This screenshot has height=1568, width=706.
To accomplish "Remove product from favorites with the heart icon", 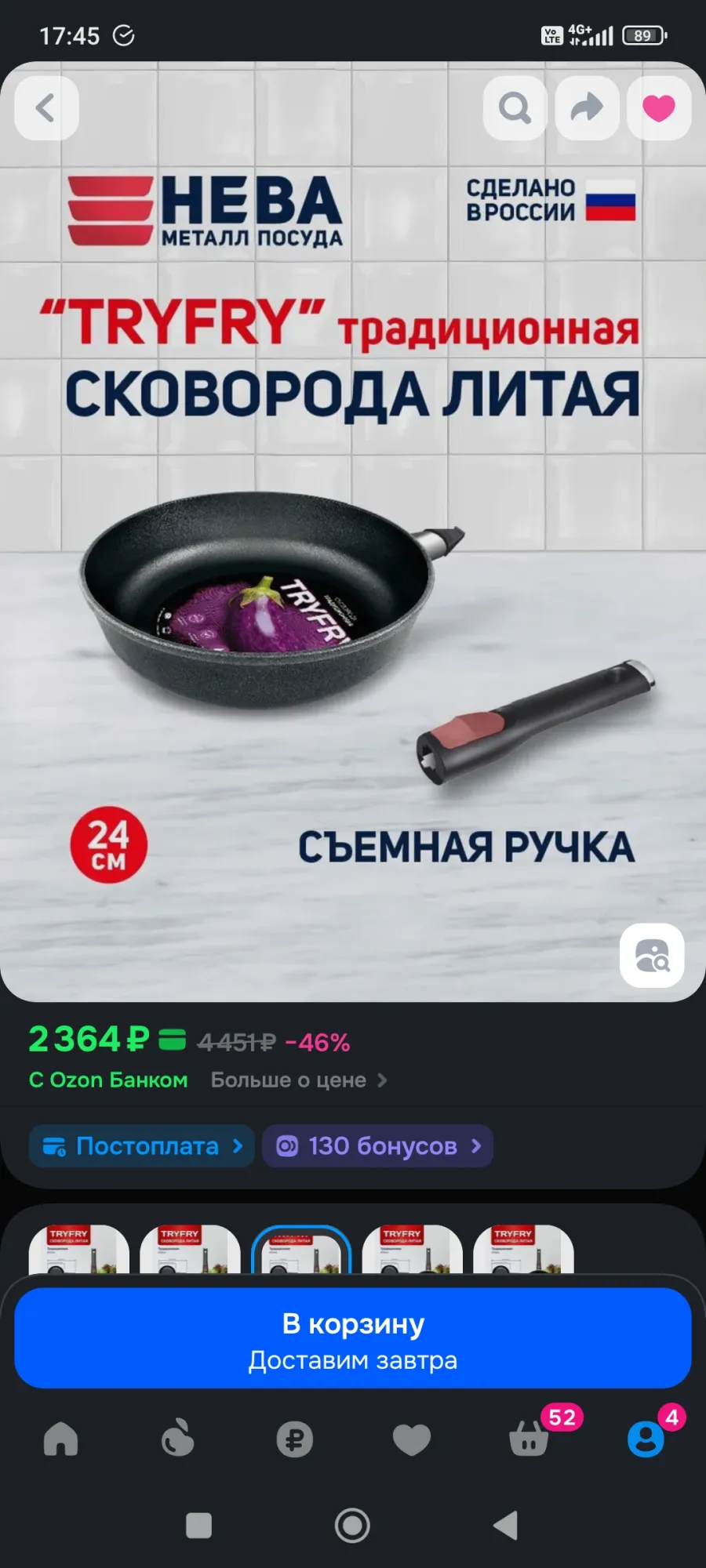I will coord(659,108).
